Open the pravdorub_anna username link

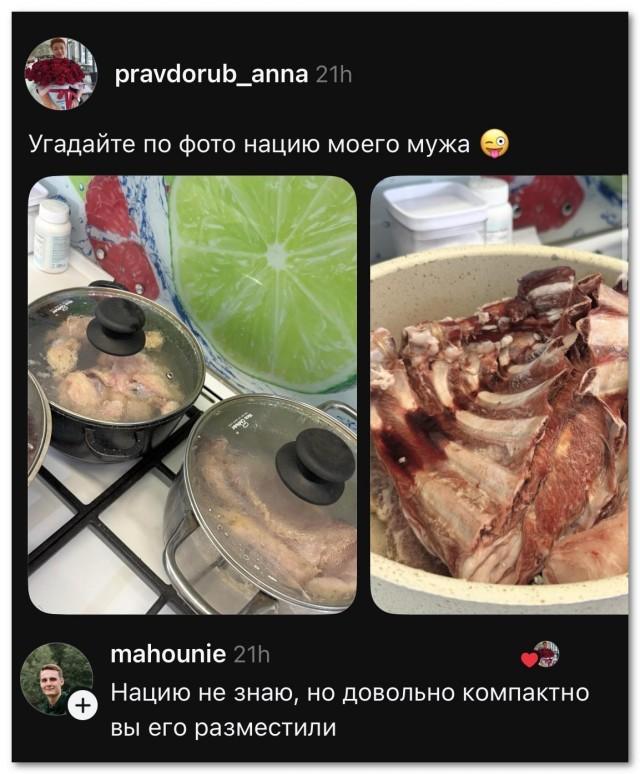tap(211, 74)
